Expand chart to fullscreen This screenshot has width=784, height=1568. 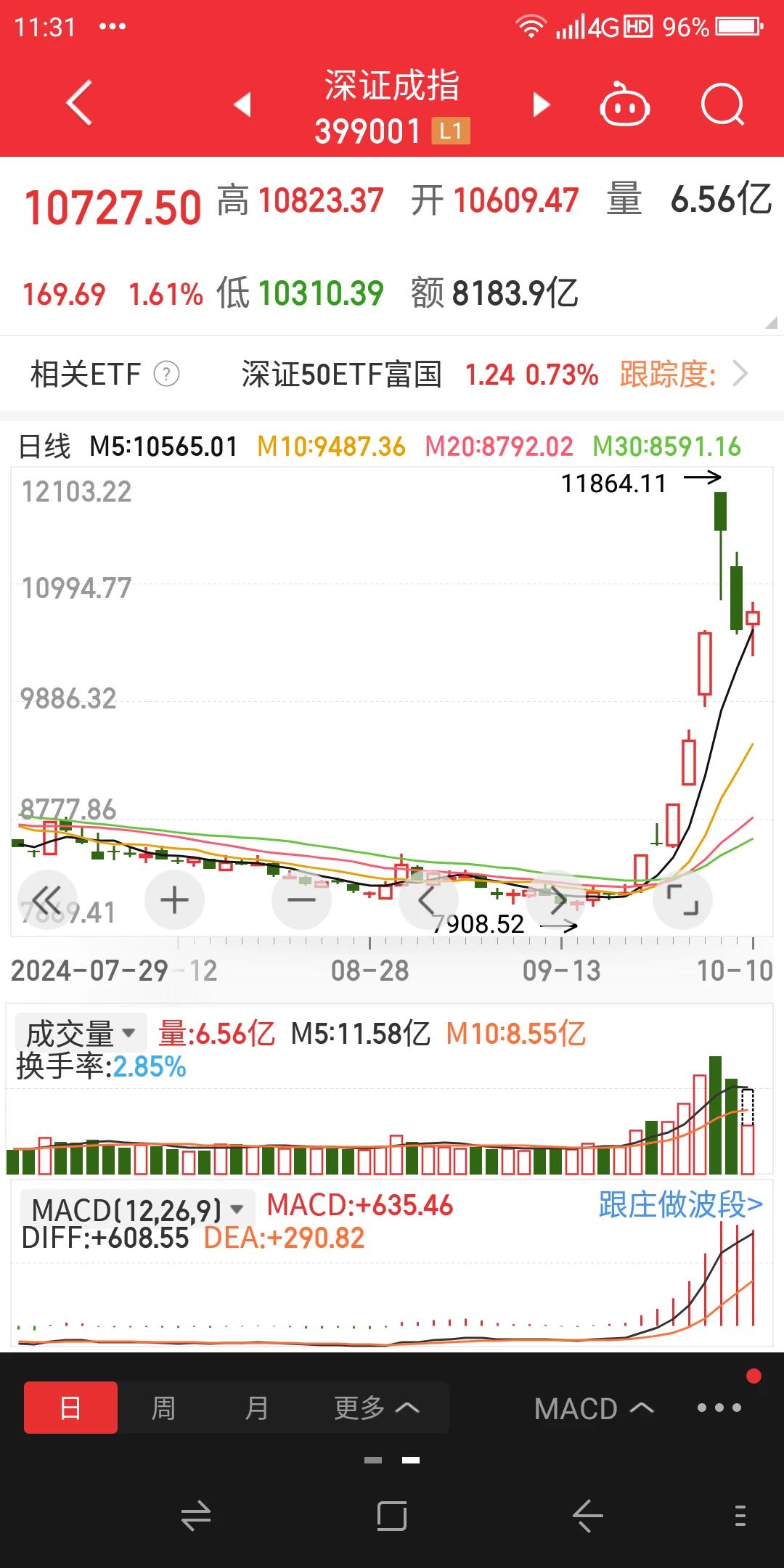tap(682, 901)
